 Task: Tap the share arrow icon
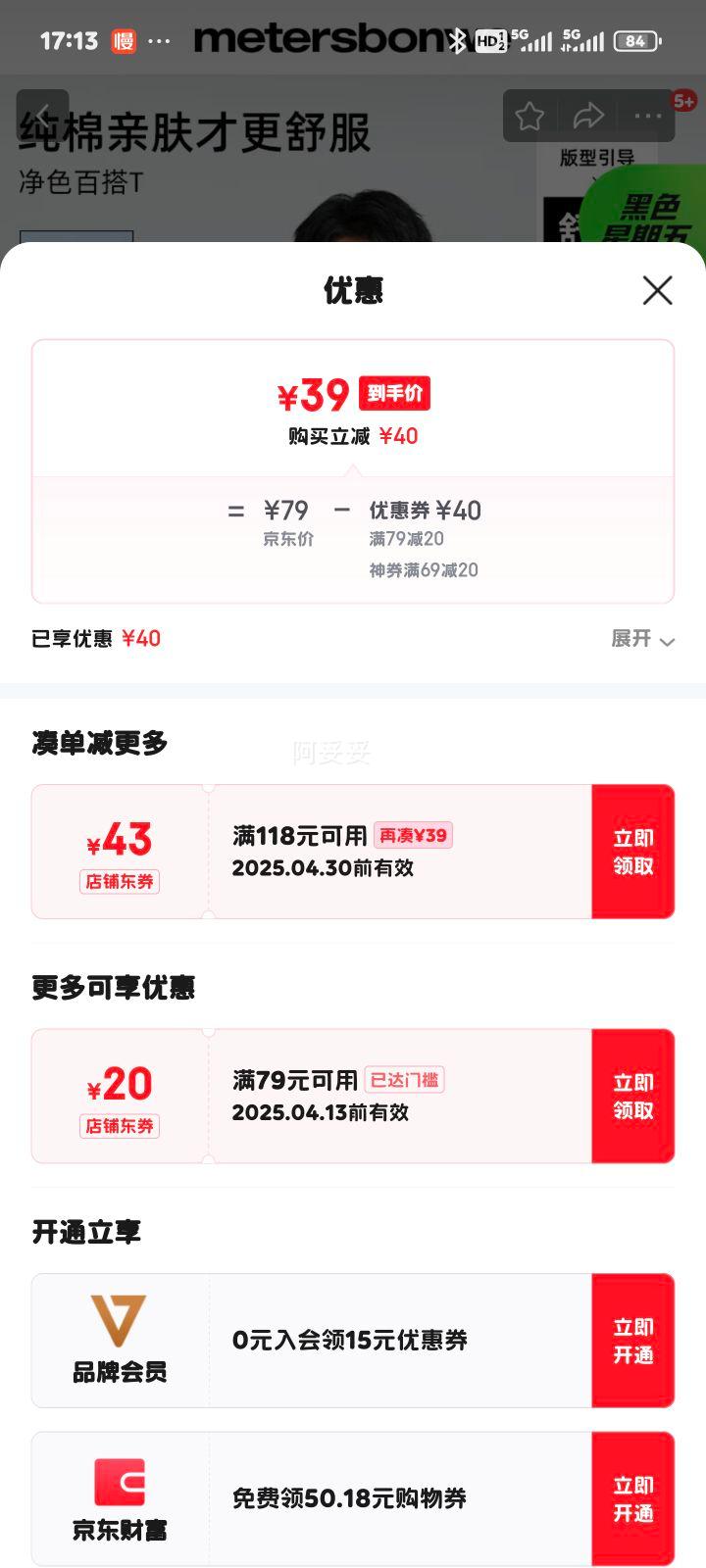589,115
